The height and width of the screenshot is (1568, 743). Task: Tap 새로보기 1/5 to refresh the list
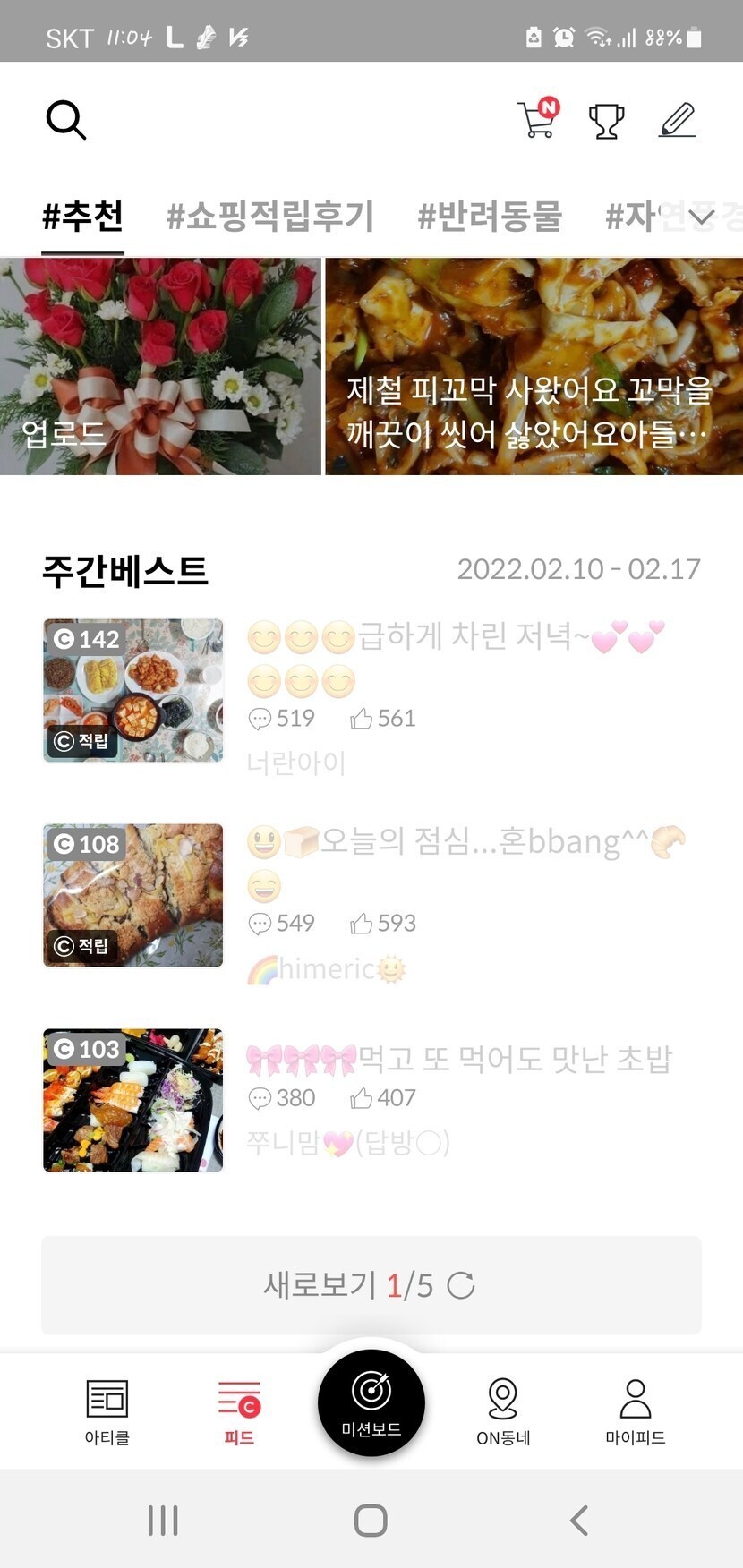click(x=371, y=1286)
